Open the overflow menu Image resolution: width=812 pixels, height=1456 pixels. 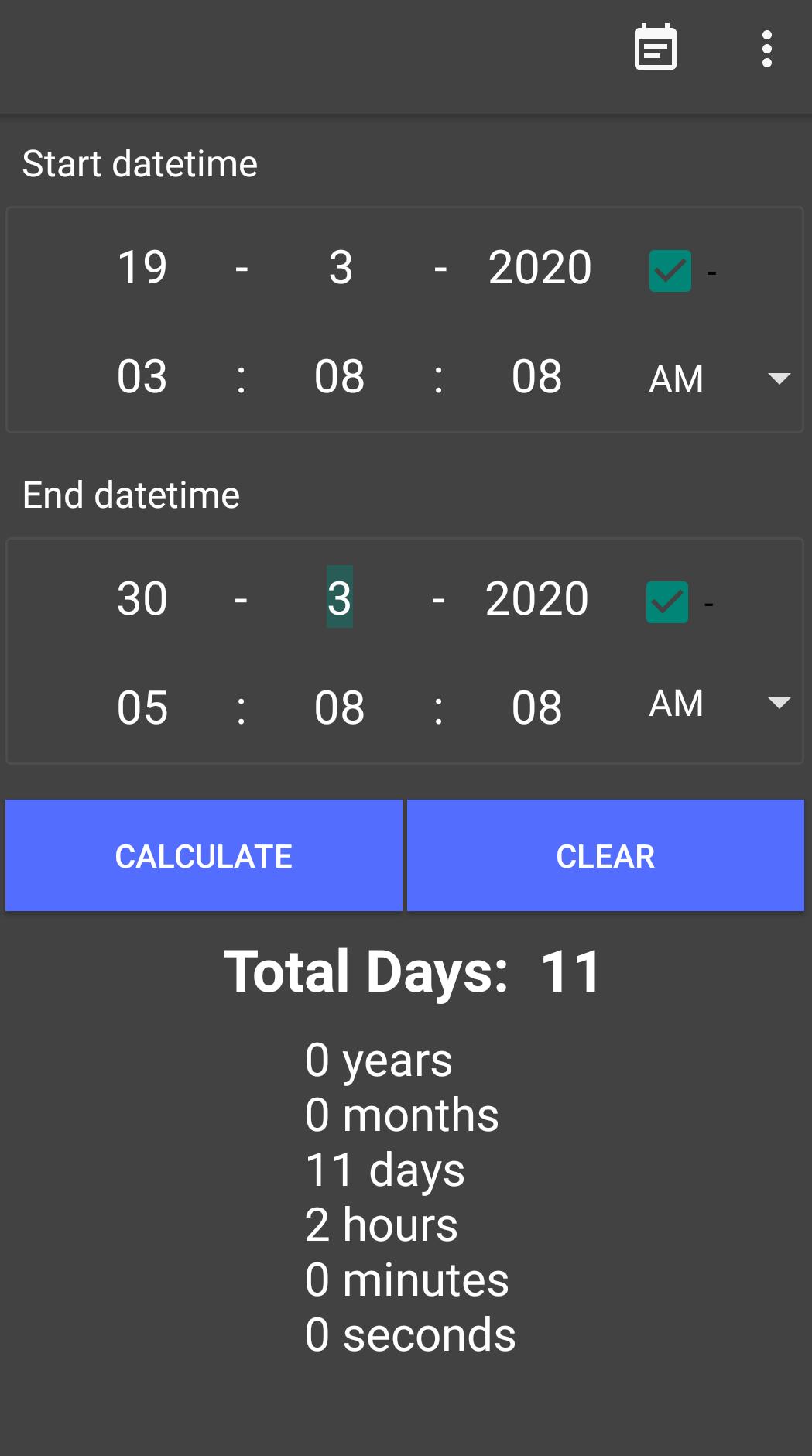(766, 49)
